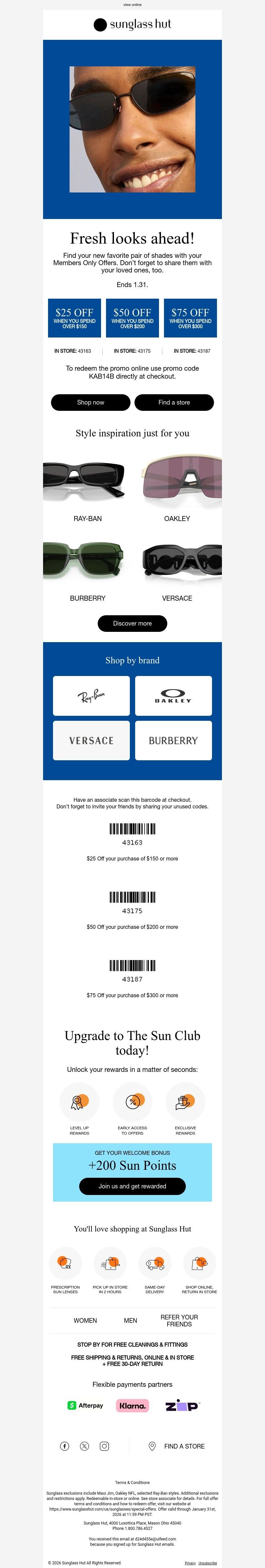The width and height of the screenshot is (265, 1568).
Task: Open the Women category link
Action: tap(85, 1320)
